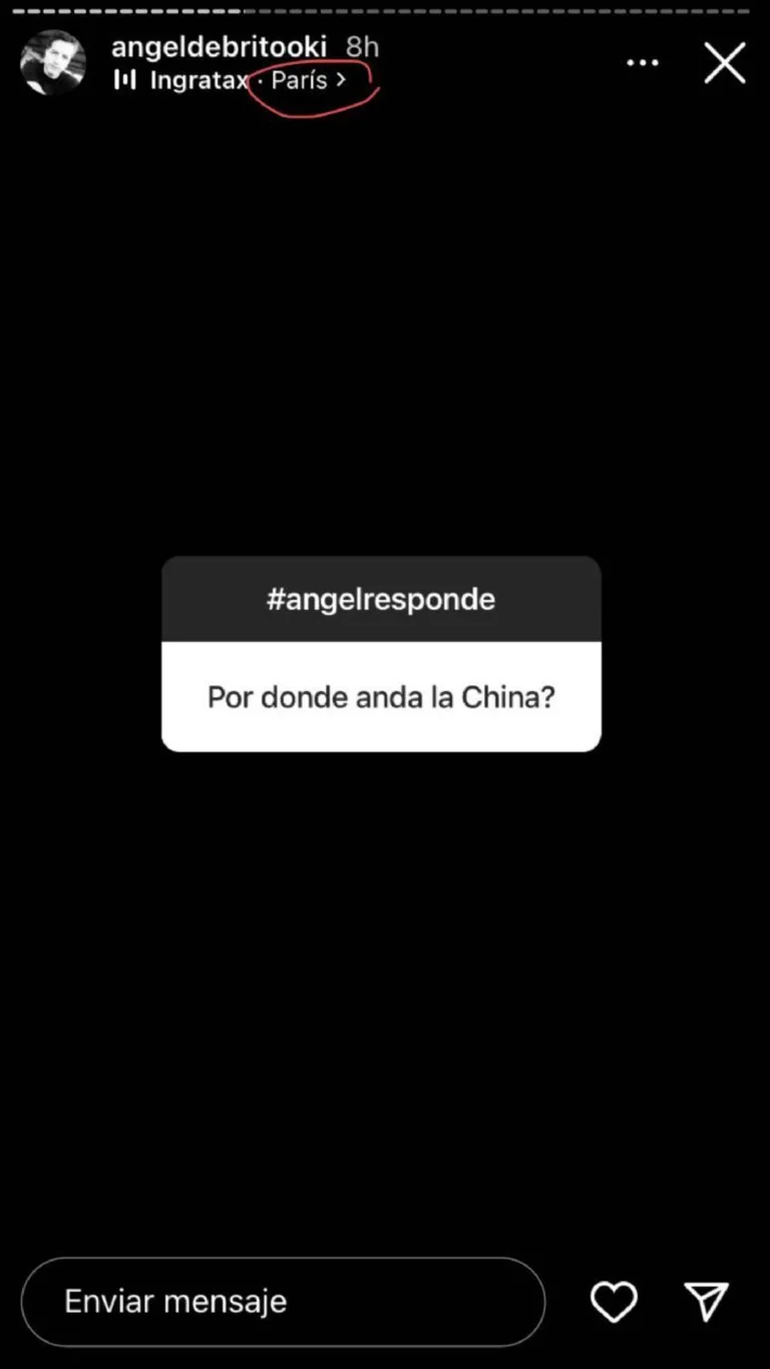Close the story viewer

click(724, 63)
